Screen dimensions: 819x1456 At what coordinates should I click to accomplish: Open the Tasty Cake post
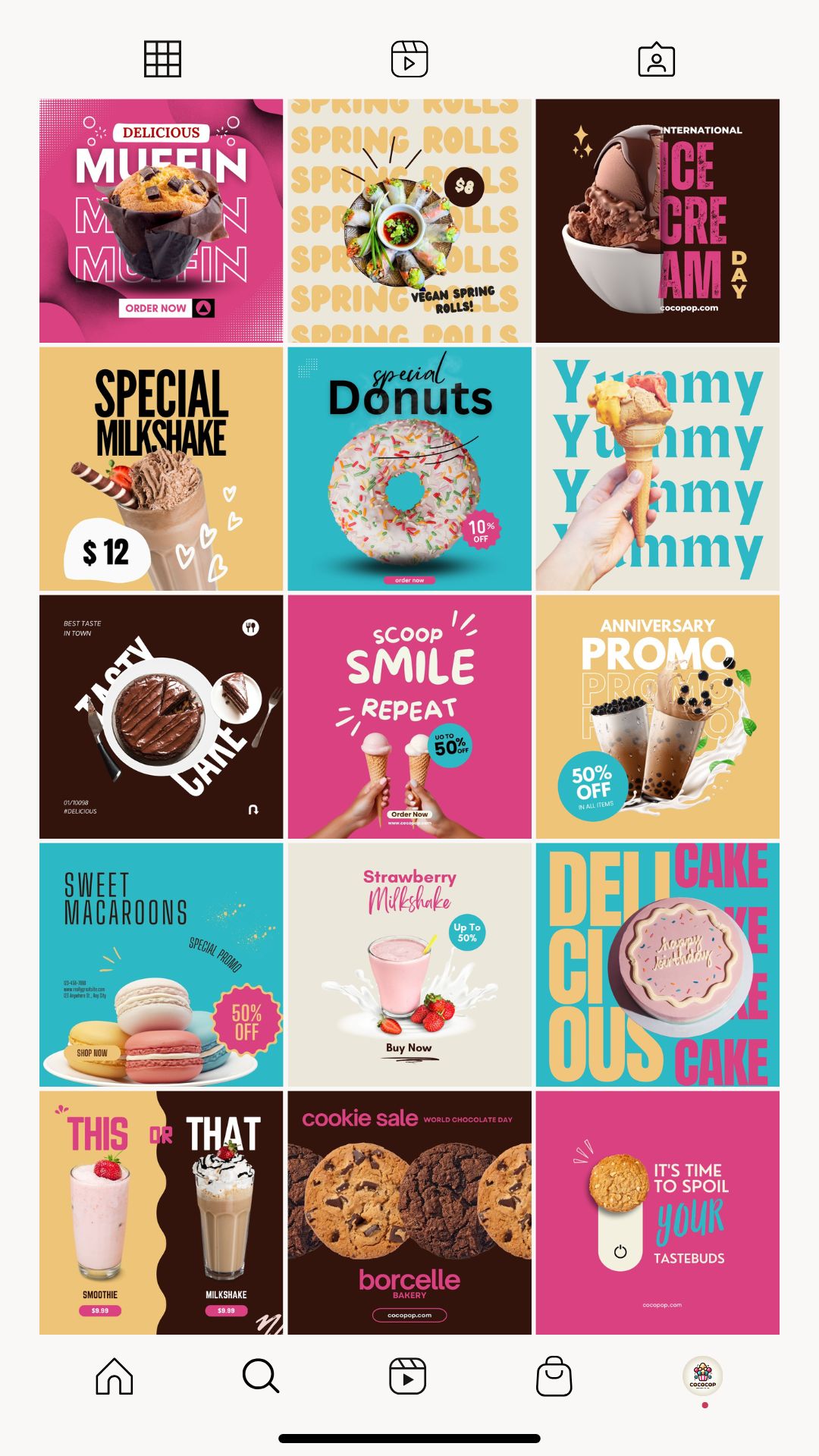click(161, 717)
